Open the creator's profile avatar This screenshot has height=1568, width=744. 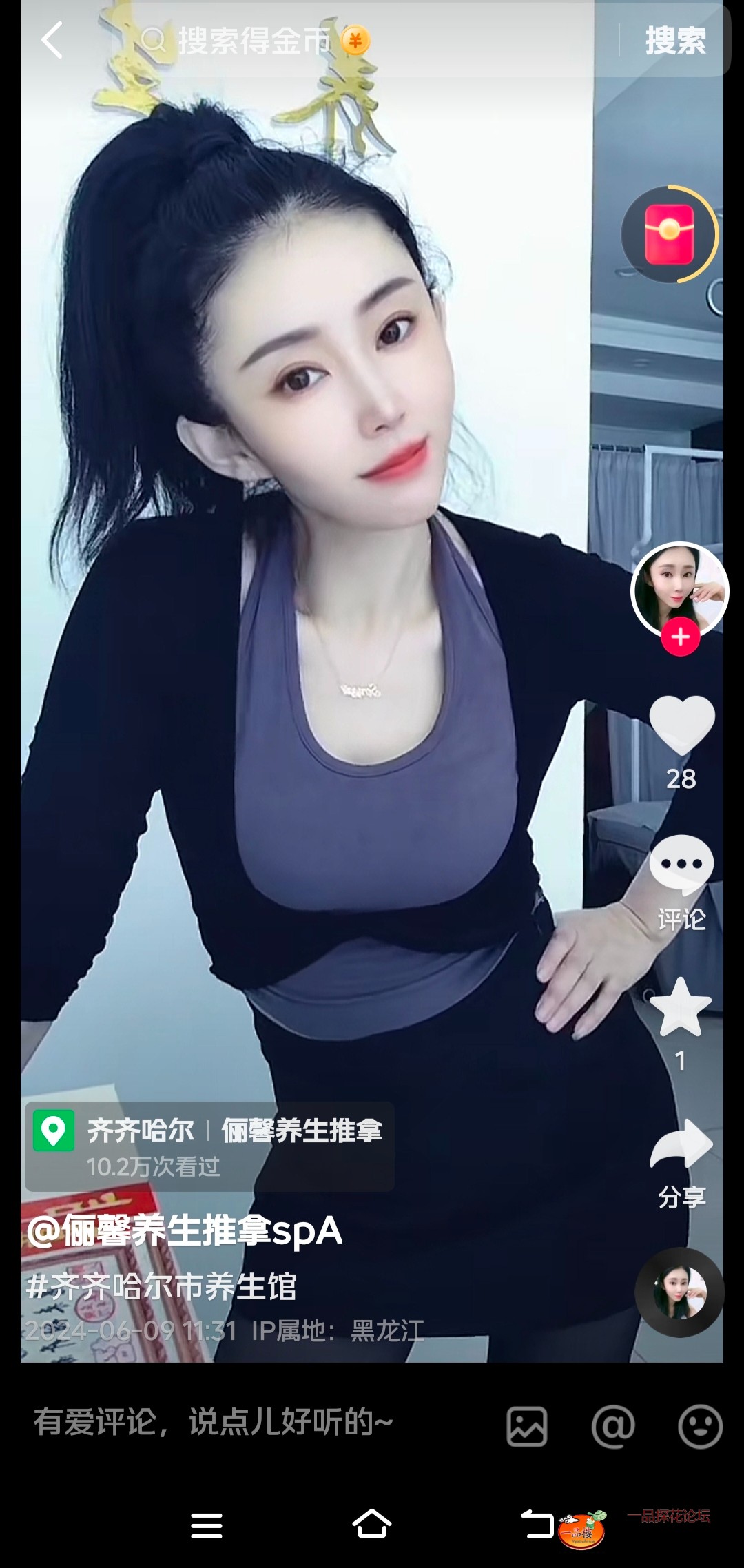coord(679,589)
